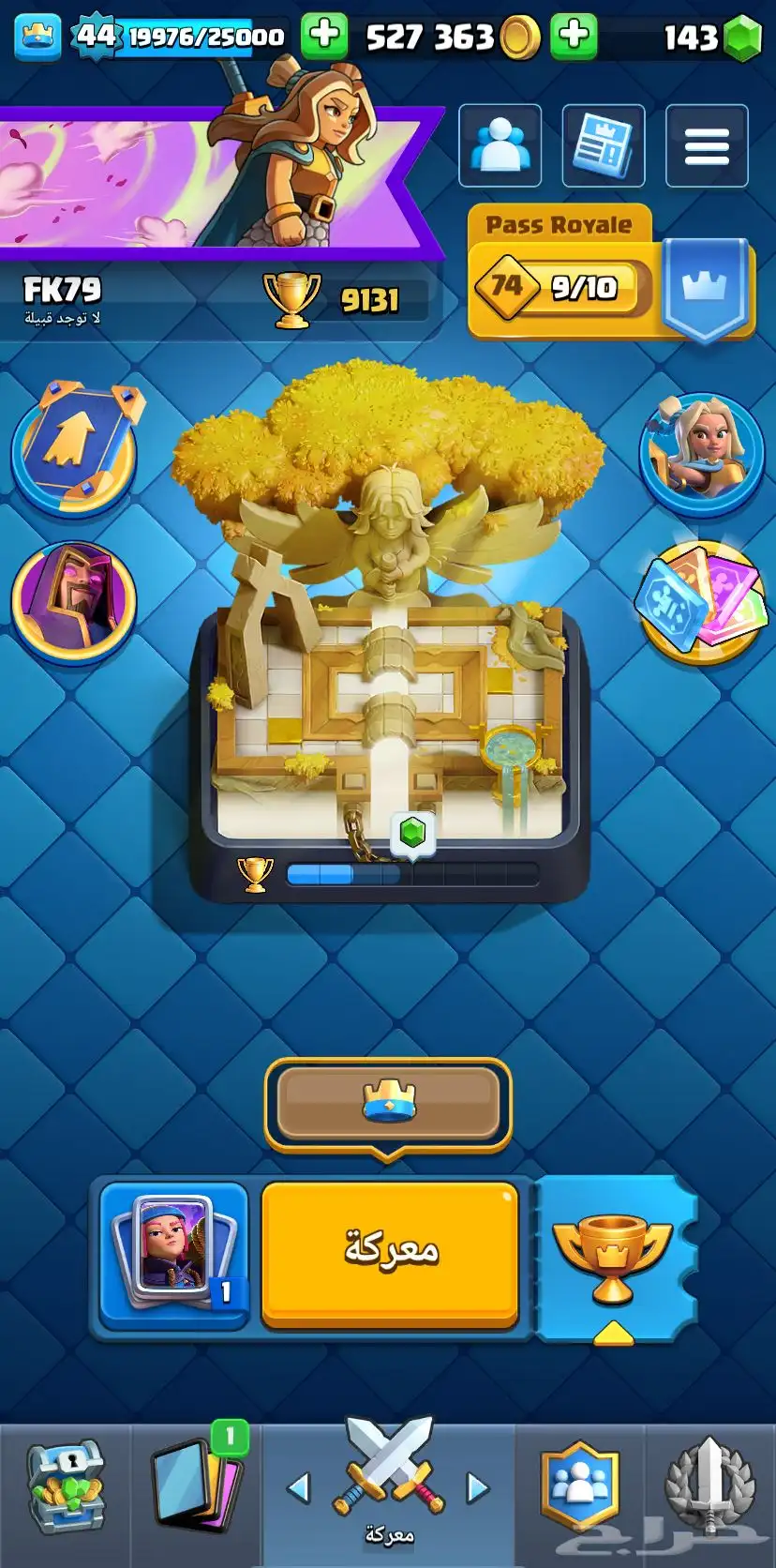Image resolution: width=776 pixels, height=1568 pixels.
Task: Open the hamburger menu
Action: coord(707,146)
